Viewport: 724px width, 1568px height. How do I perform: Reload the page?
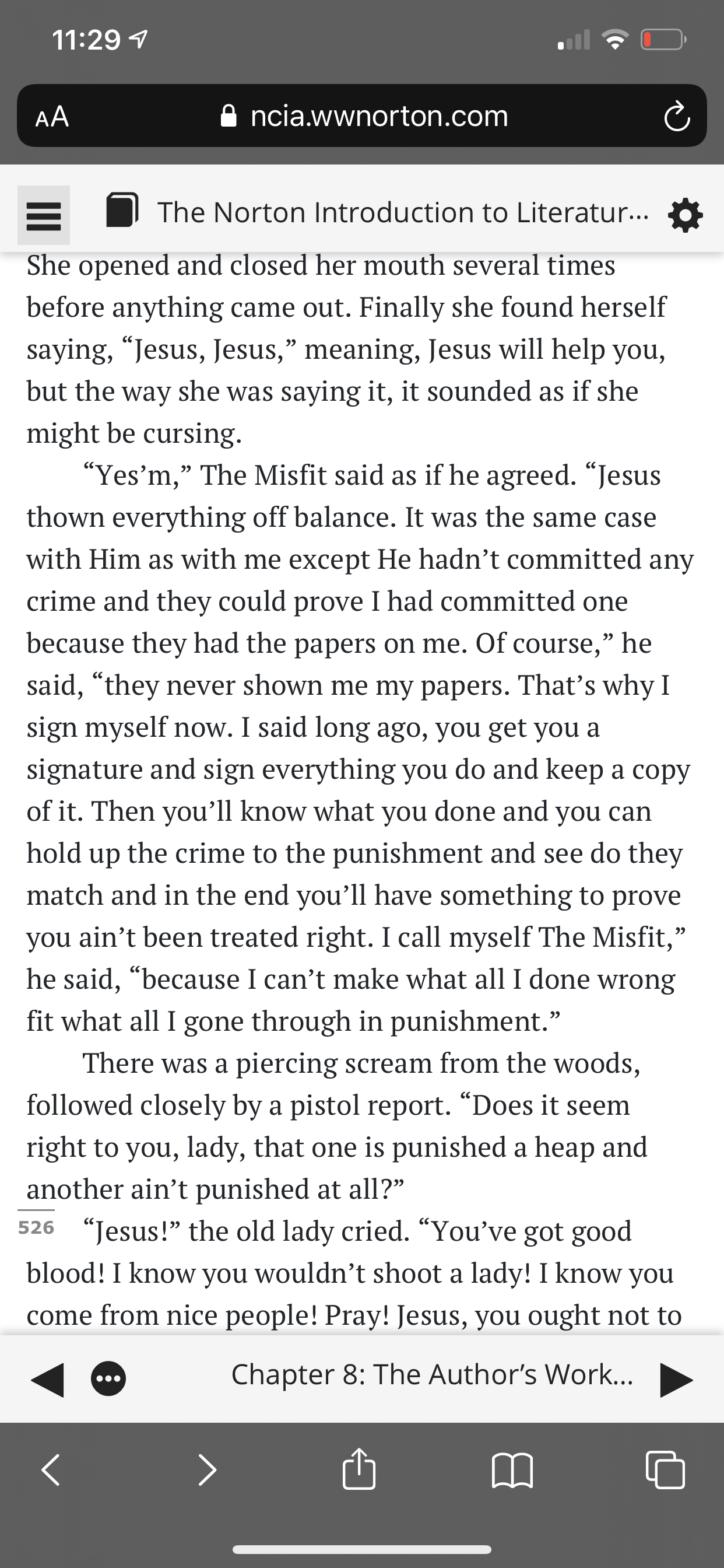[x=677, y=116]
